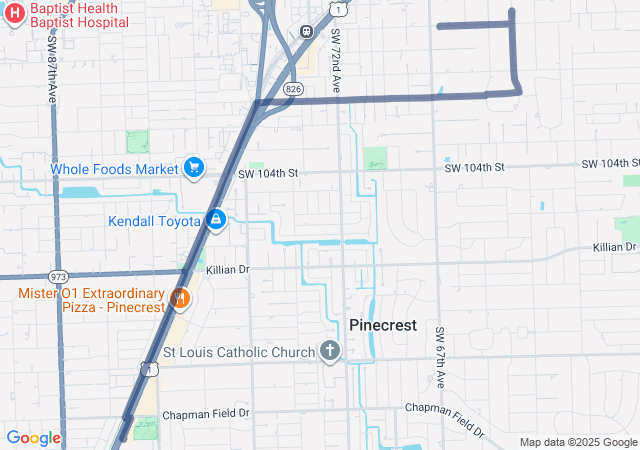Viewport: 640px width, 450px height.
Task: Open Mister O1 Extraordinary Pizza restaurant pin
Action: pos(180,299)
